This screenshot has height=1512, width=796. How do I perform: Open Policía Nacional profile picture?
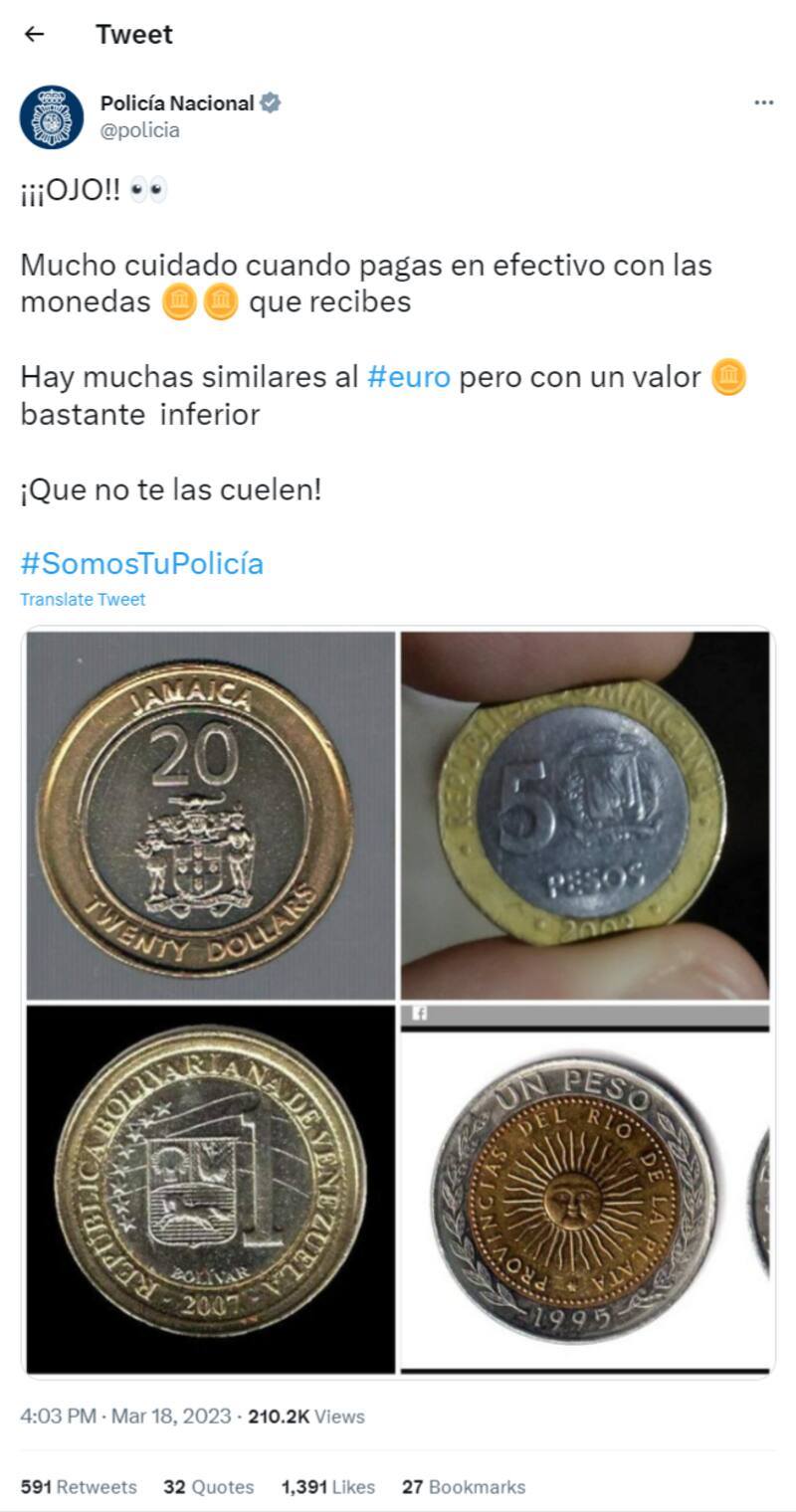[52, 116]
